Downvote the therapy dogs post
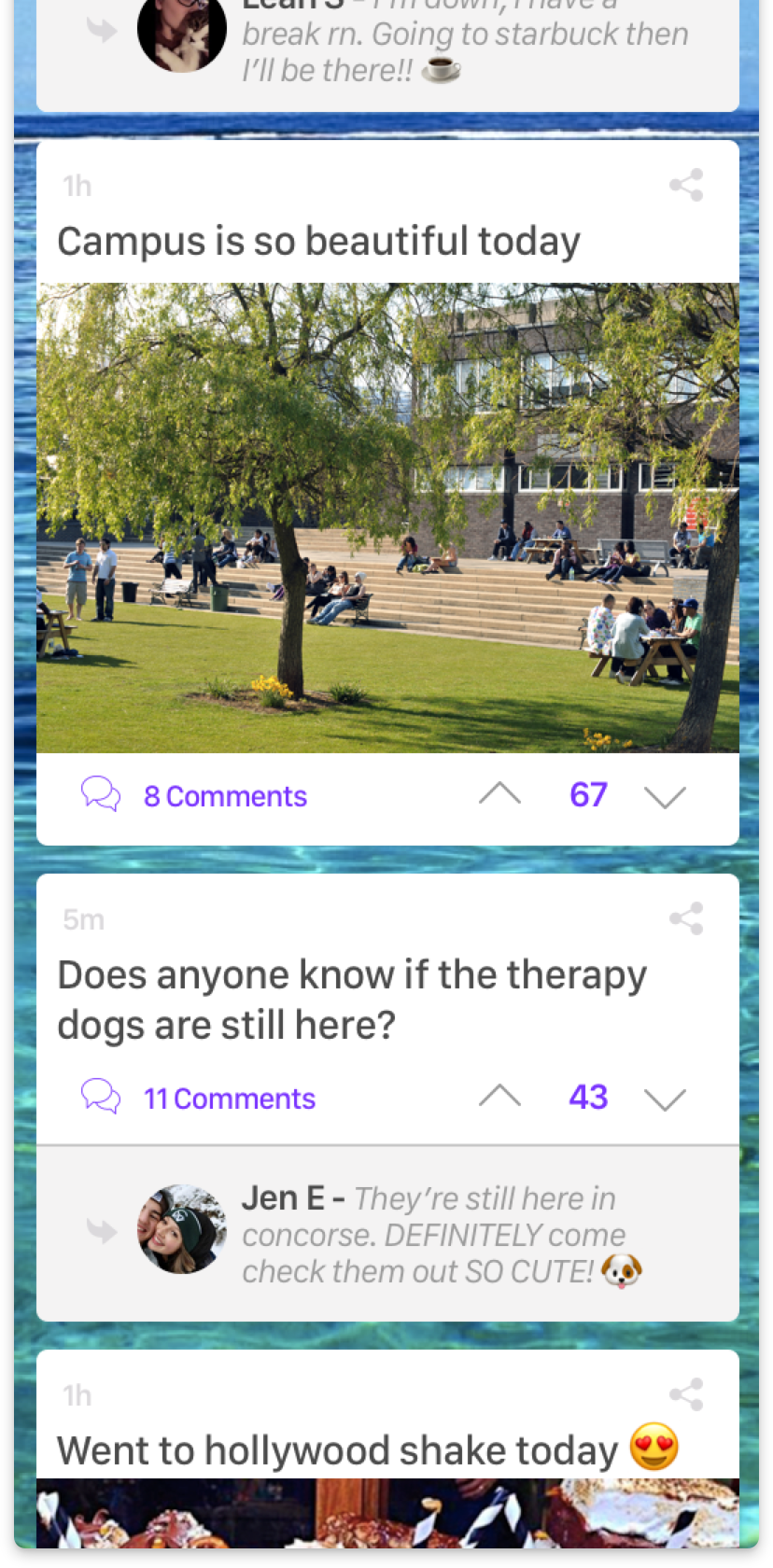The height and width of the screenshot is (1568, 773). pos(665,1099)
